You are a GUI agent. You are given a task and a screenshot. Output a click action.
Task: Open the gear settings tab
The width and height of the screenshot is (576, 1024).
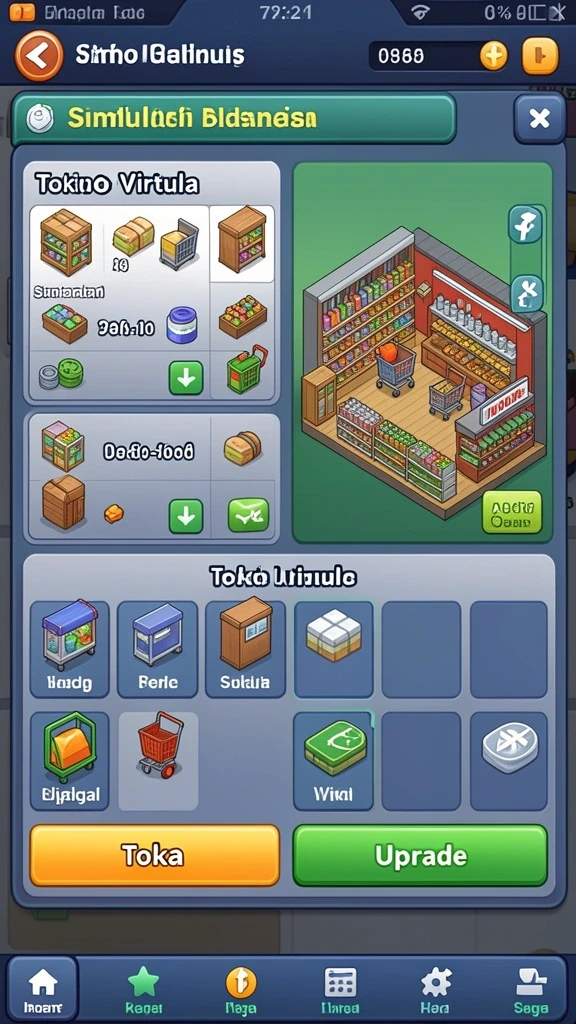tap(436, 989)
